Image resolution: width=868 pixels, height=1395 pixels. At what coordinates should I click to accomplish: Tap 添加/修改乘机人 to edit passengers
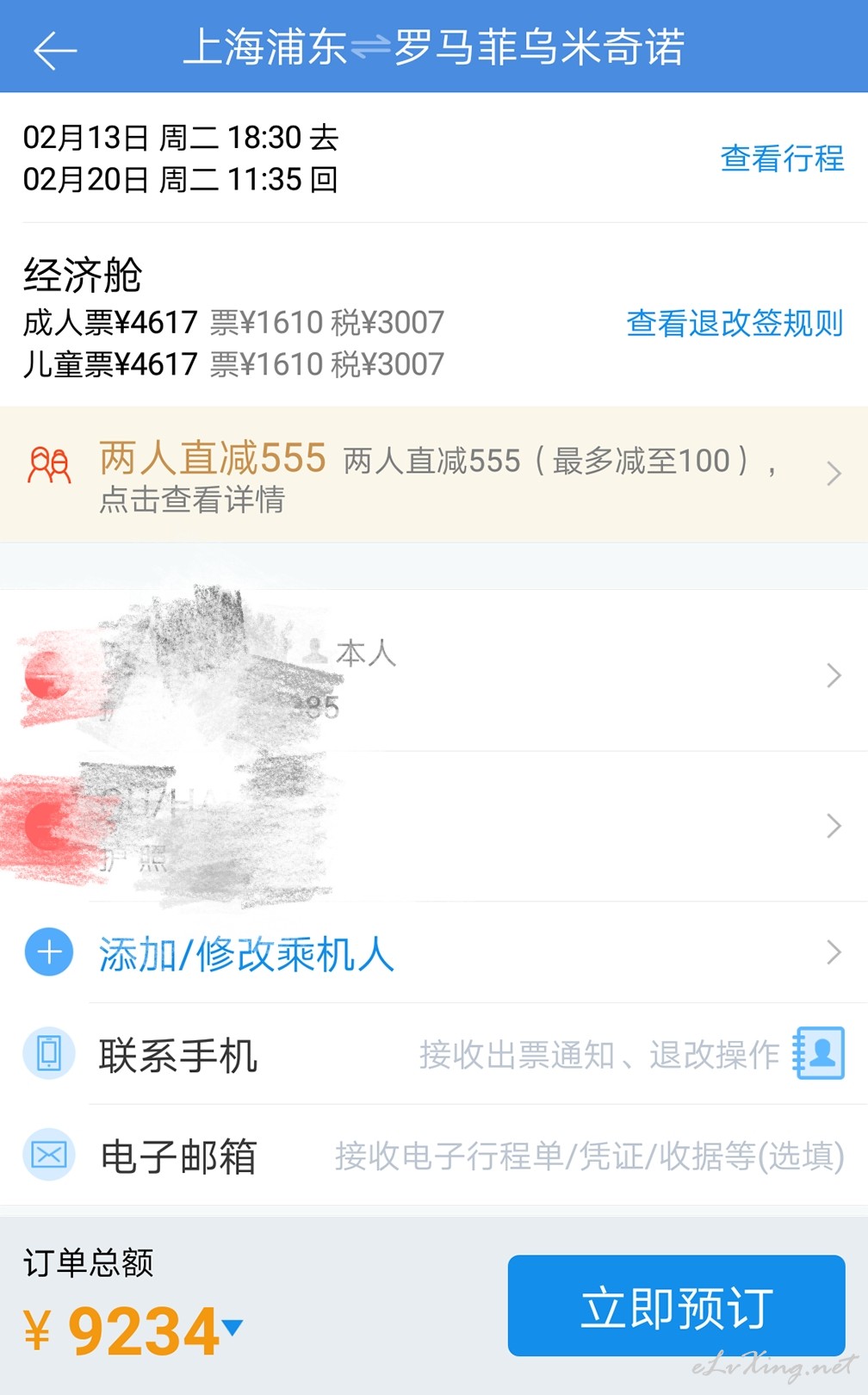click(434, 952)
